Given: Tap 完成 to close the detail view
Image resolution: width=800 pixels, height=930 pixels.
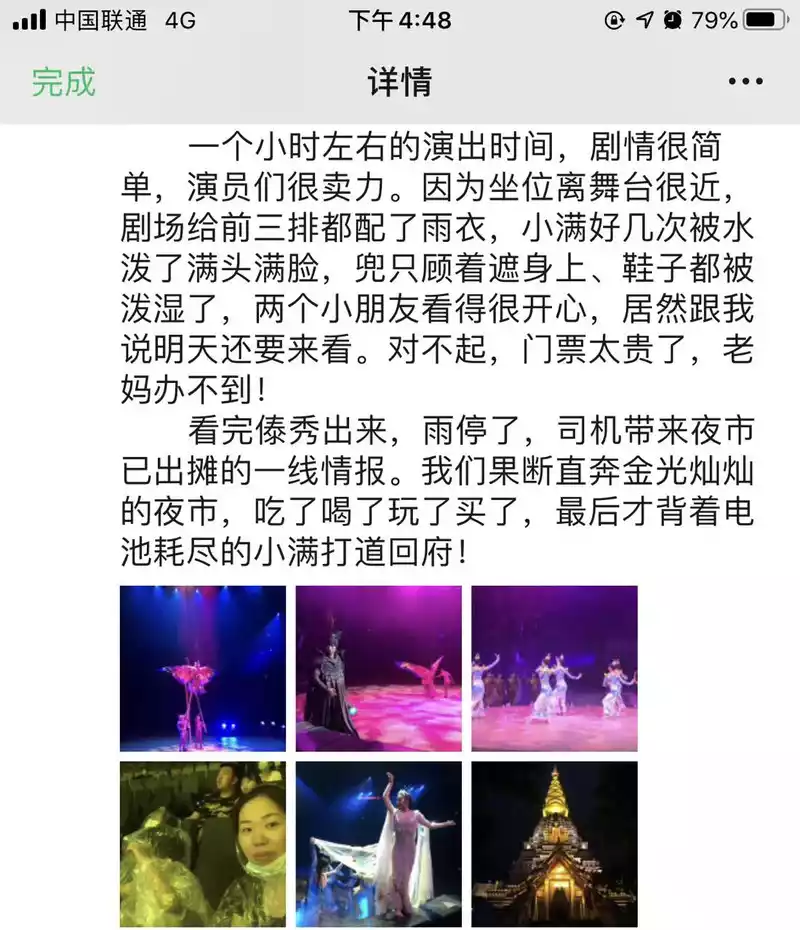Looking at the screenshot, I should click(63, 82).
